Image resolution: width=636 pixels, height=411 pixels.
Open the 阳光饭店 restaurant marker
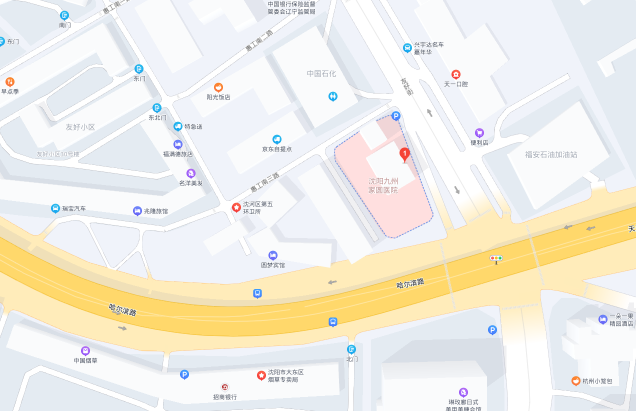pos(218,87)
